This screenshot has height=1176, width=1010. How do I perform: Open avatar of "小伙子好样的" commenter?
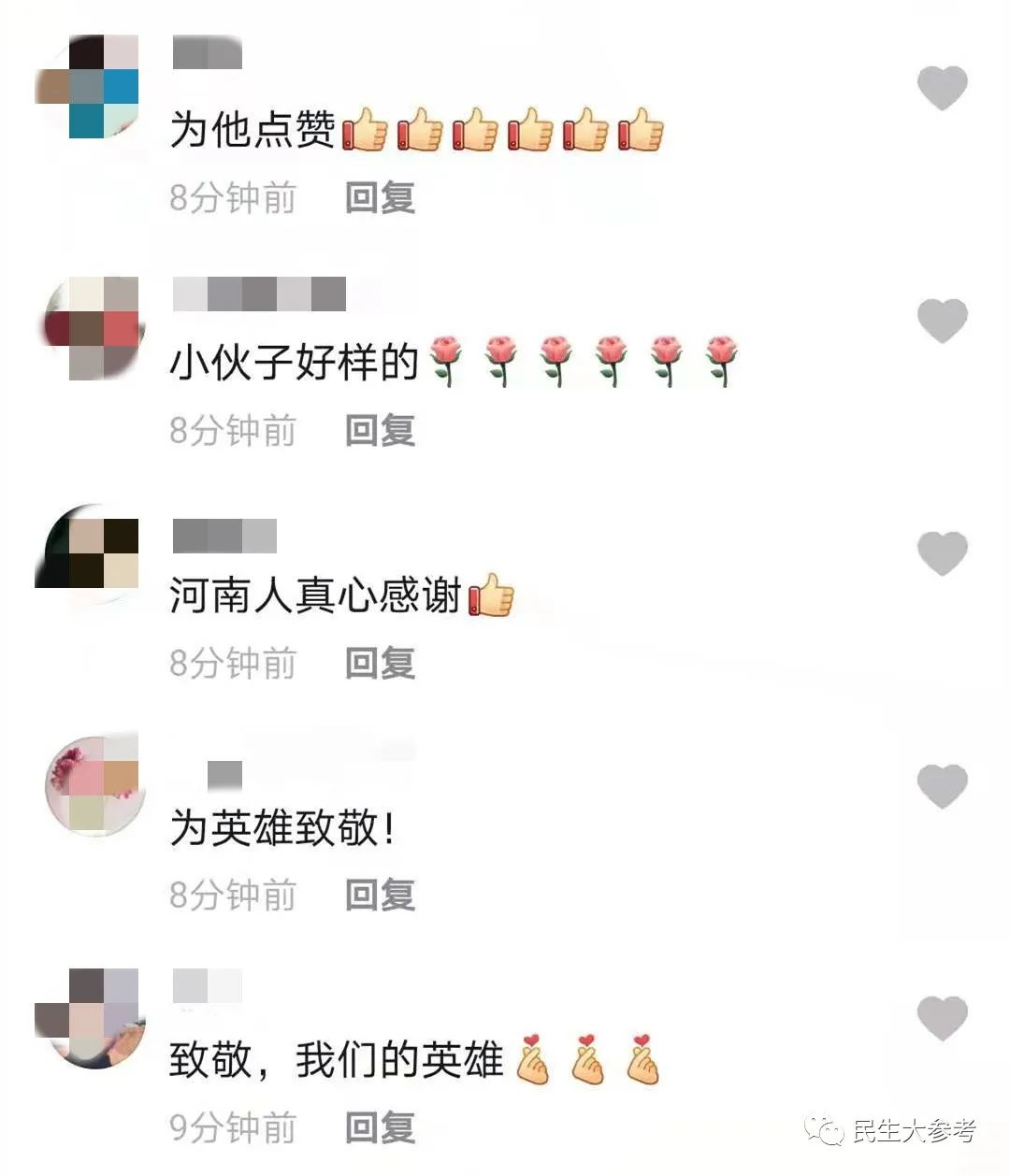93,328
